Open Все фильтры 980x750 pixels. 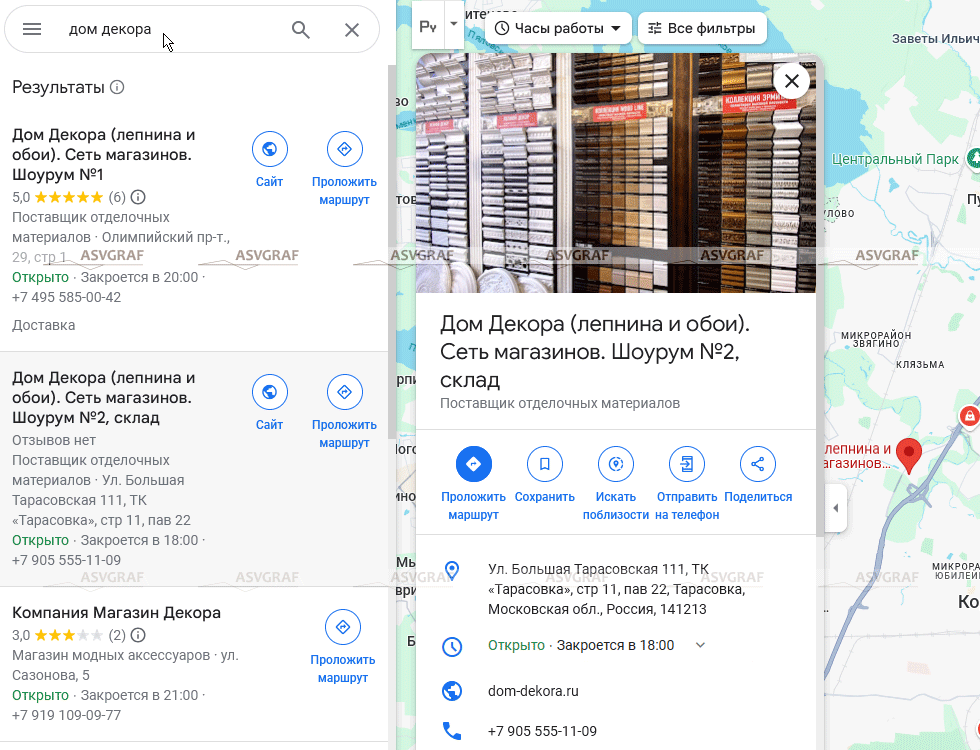pos(702,28)
